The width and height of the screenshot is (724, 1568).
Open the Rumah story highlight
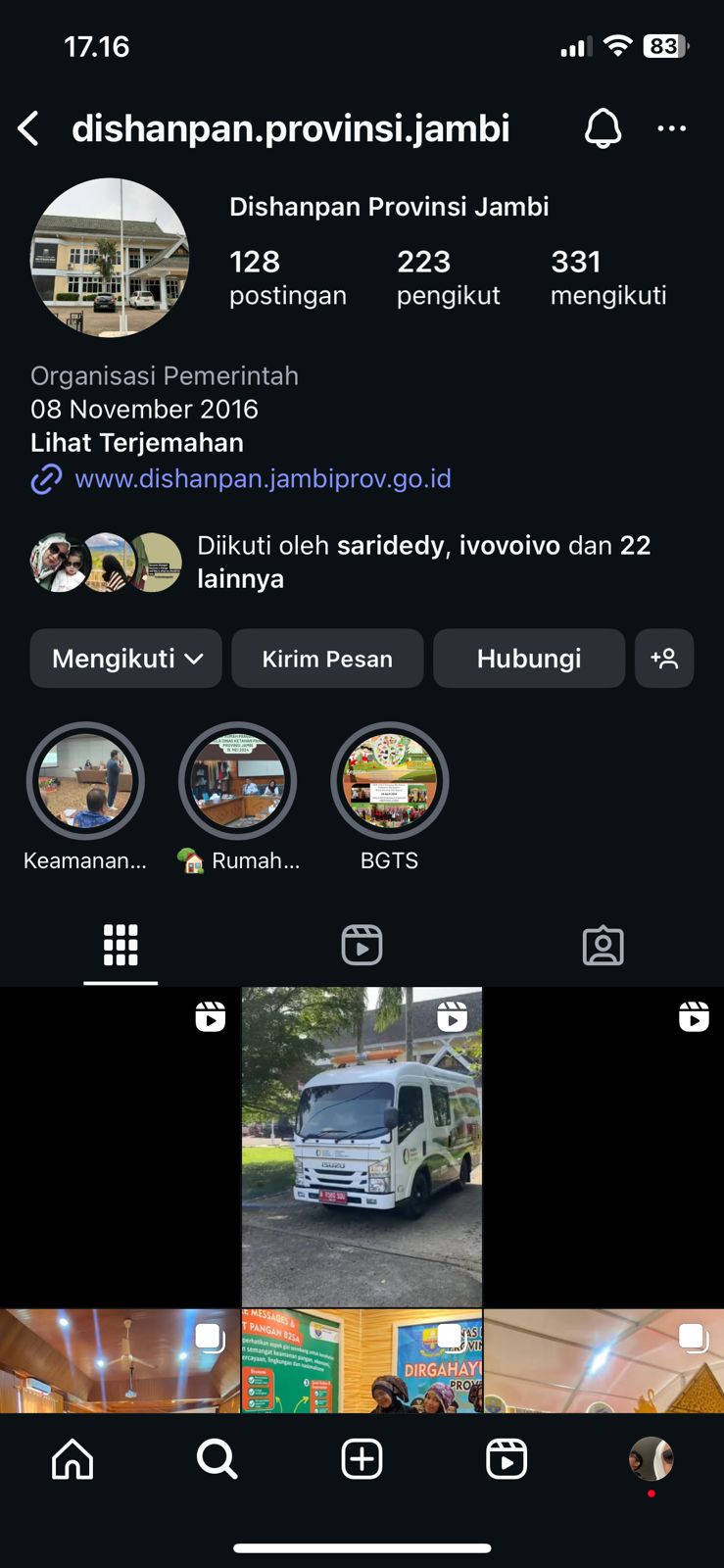237,782
